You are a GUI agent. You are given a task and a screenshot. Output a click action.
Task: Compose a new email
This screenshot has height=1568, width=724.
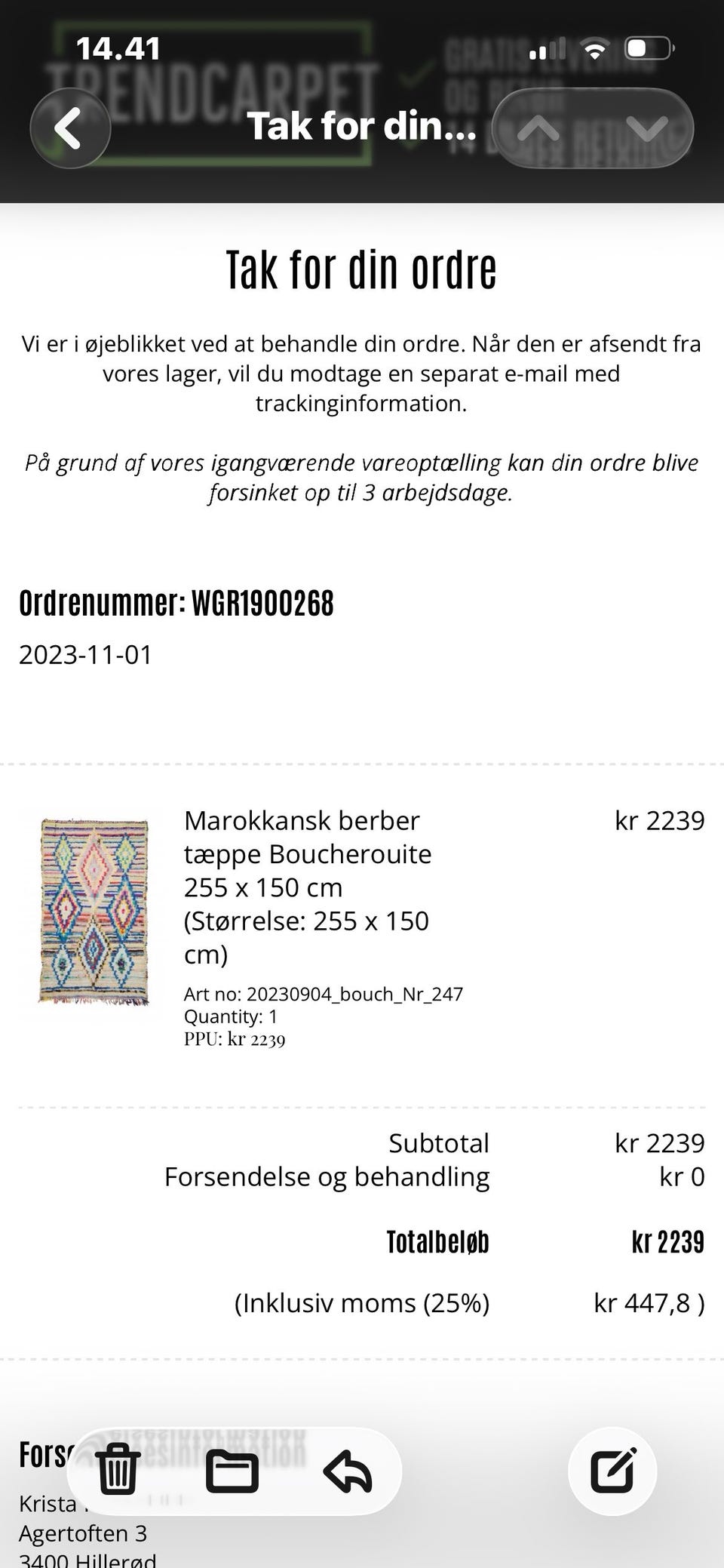tap(613, 1467)
